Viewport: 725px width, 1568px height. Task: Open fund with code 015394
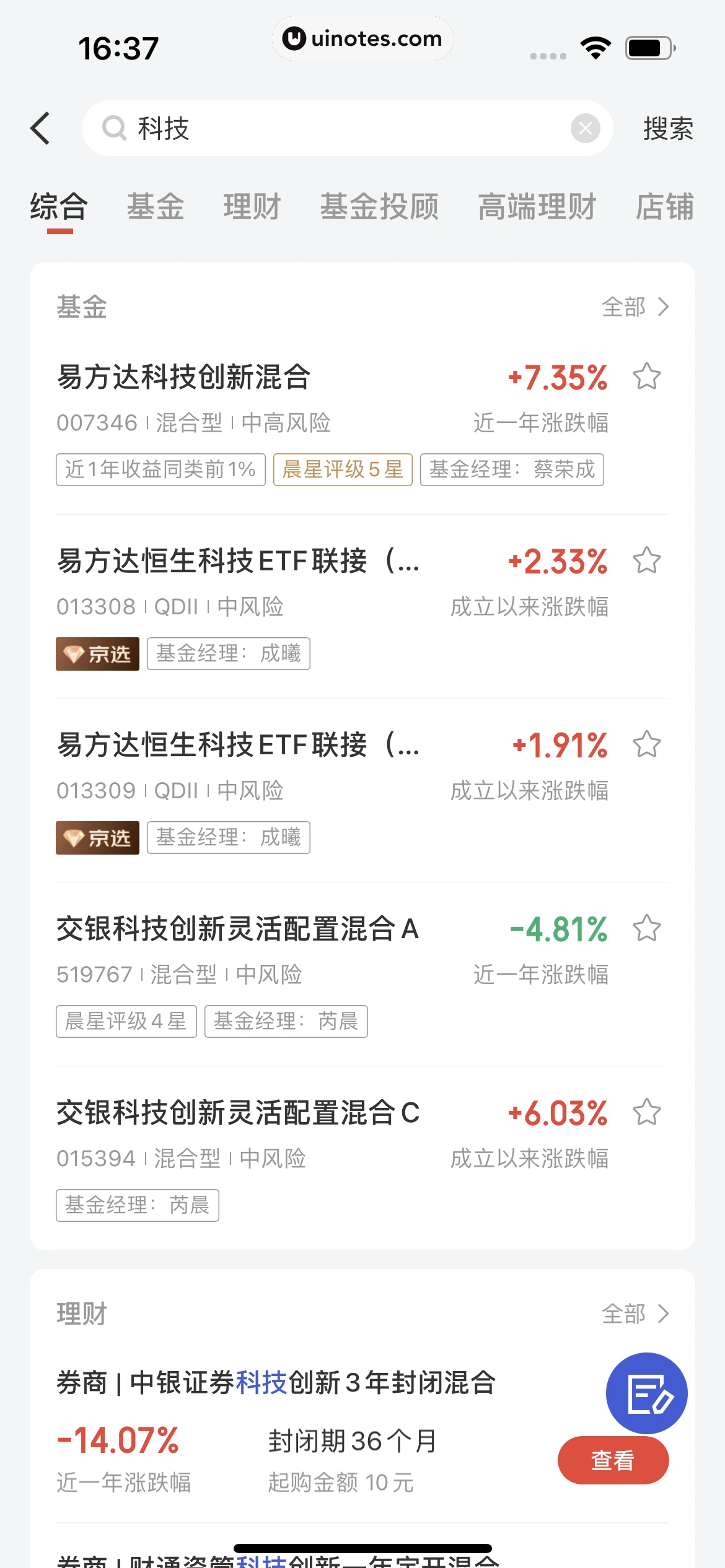238,1113
